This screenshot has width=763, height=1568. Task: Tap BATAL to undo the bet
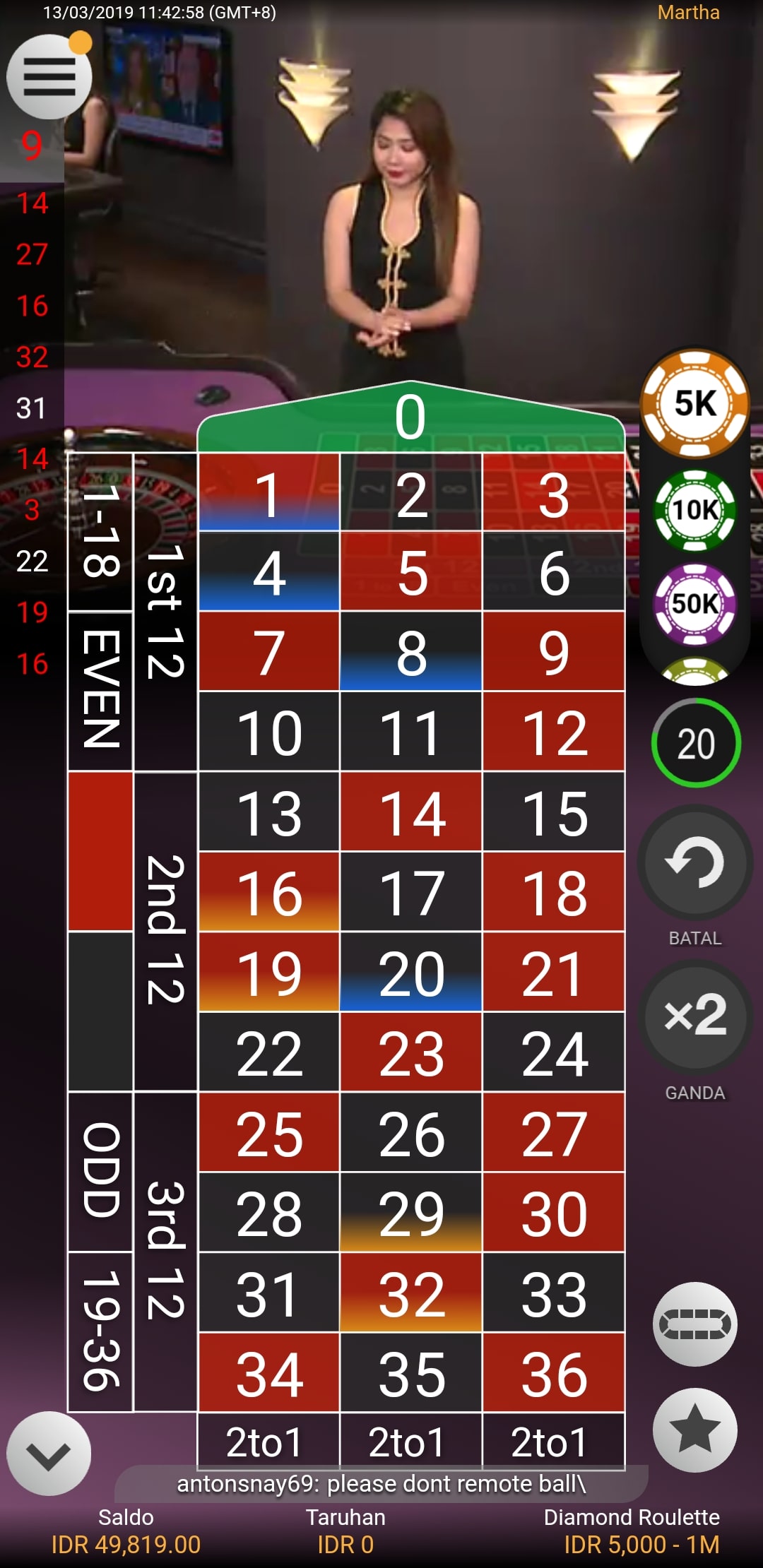coord(694,863)
